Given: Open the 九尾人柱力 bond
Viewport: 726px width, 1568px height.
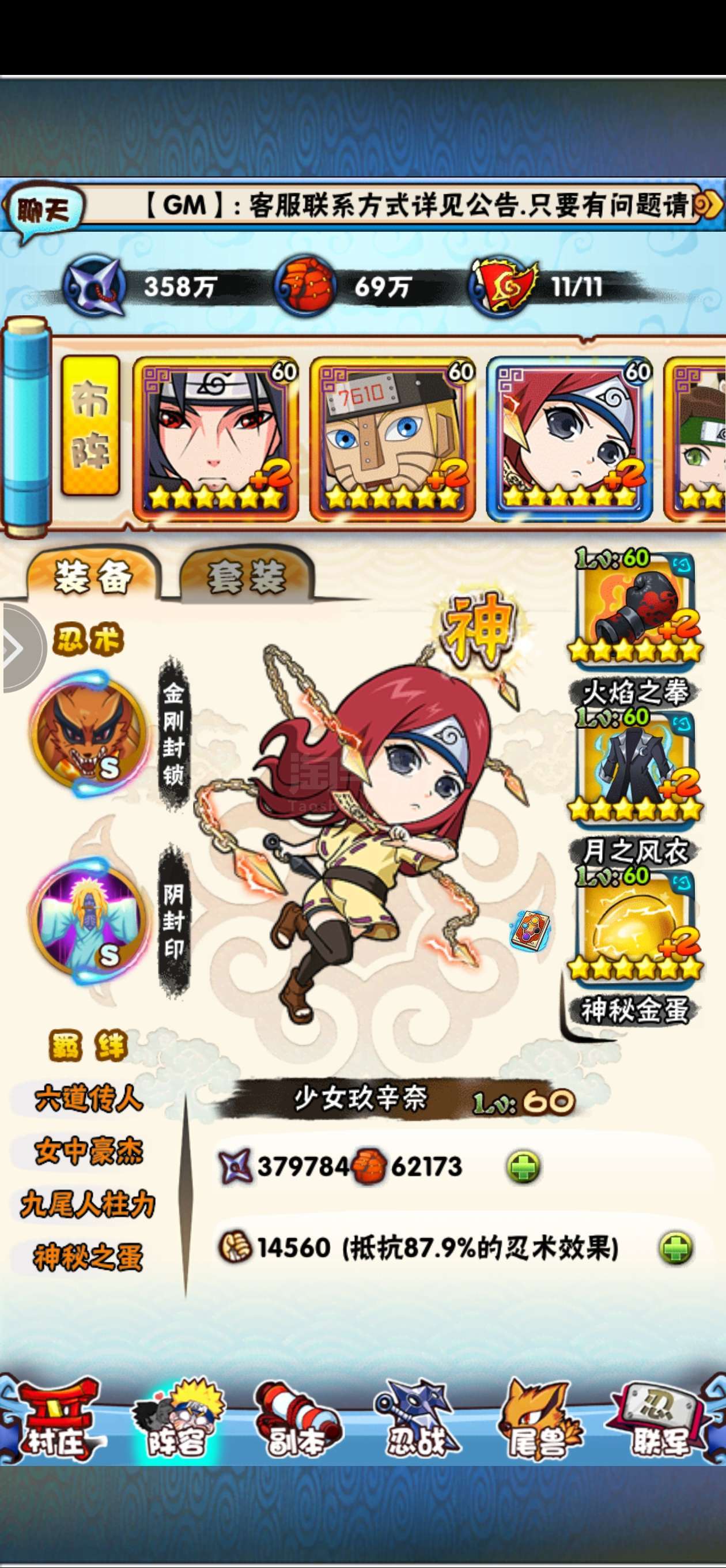Looking at the screenshot, I should (x=88, y=1205).
